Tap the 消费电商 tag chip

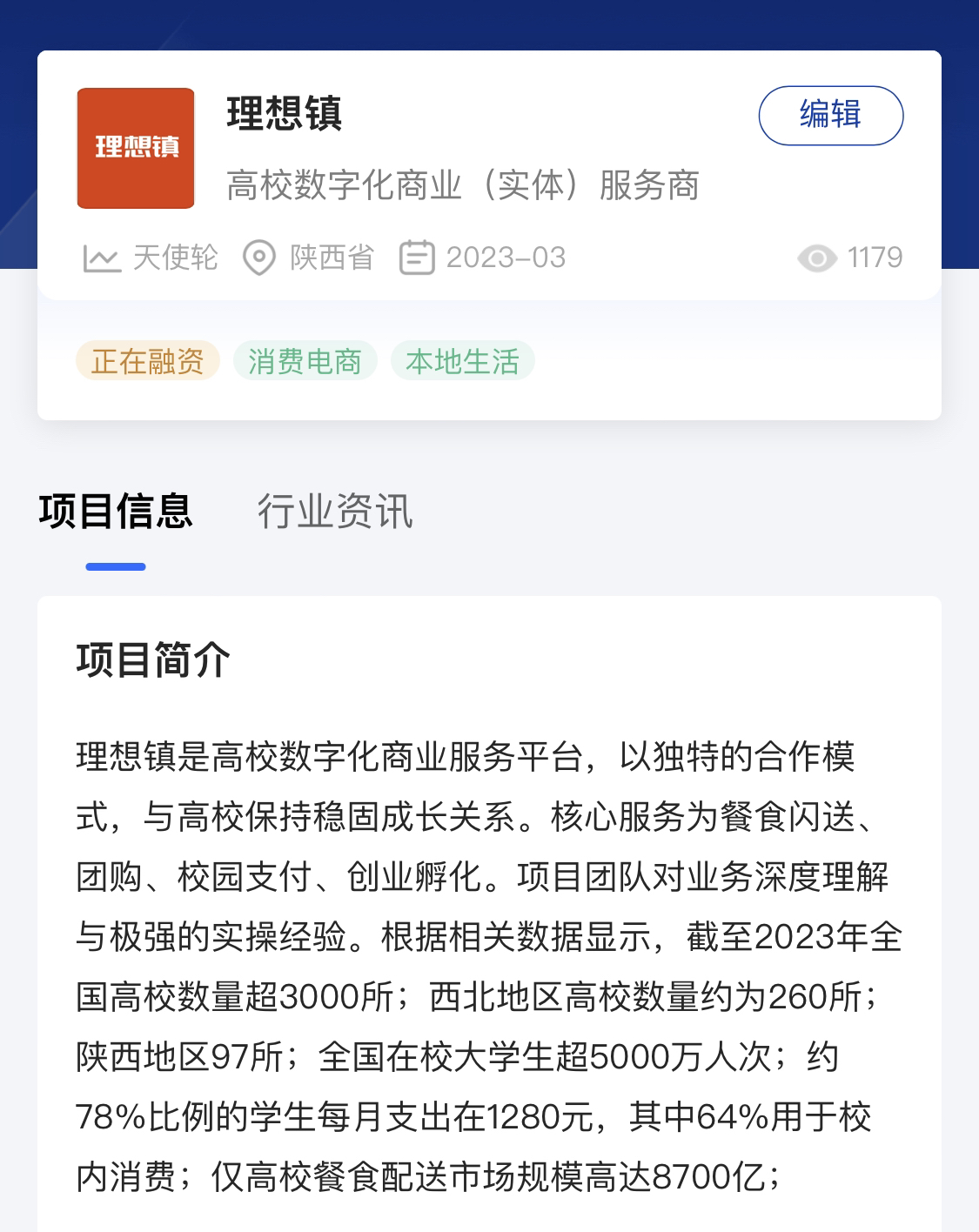pos(305,361)
